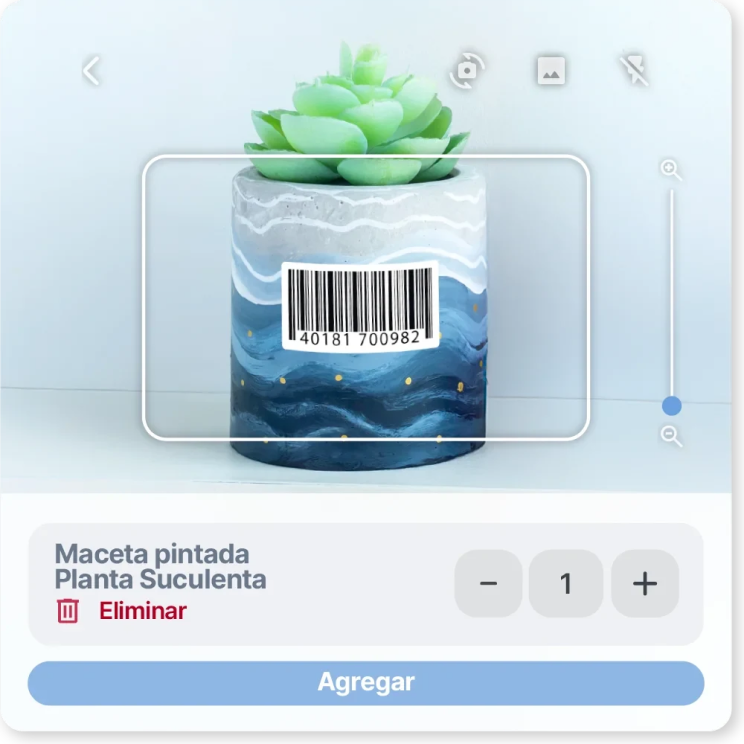The width and height of the screenshot is (744, 744).
Task: Increase quantity with the plus button
Action: point(645,583)
